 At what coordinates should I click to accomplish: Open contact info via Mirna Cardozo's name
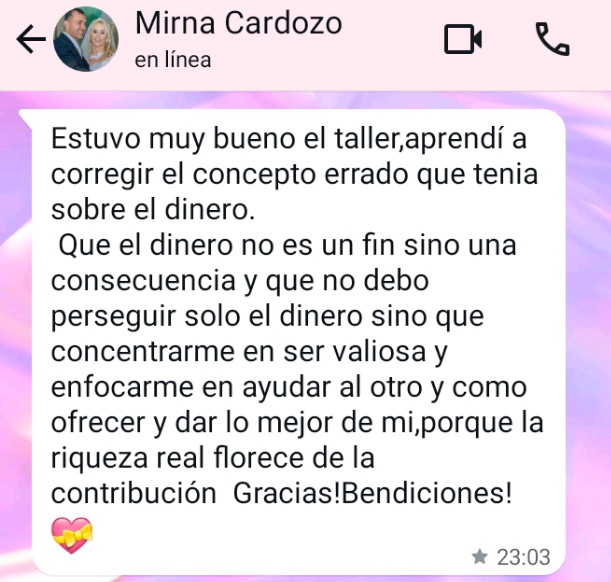[237, 24]
